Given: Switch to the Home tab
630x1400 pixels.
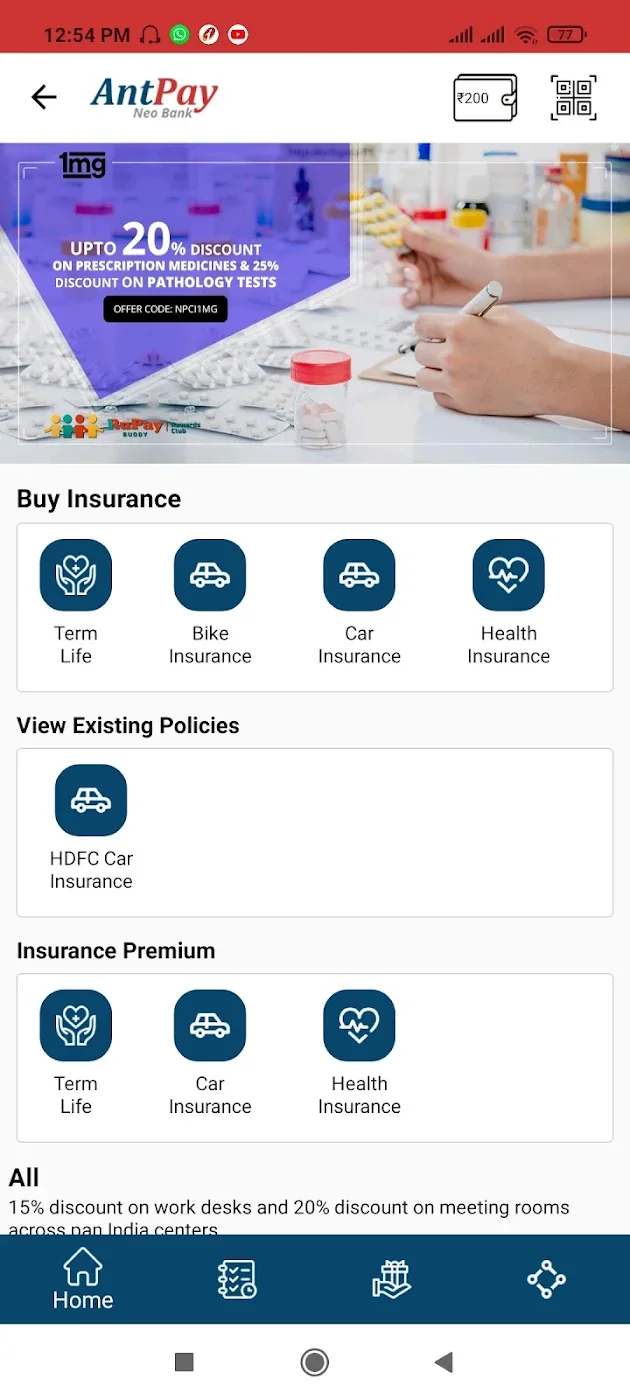Looking at the screenshot, I should point(83,1279).
